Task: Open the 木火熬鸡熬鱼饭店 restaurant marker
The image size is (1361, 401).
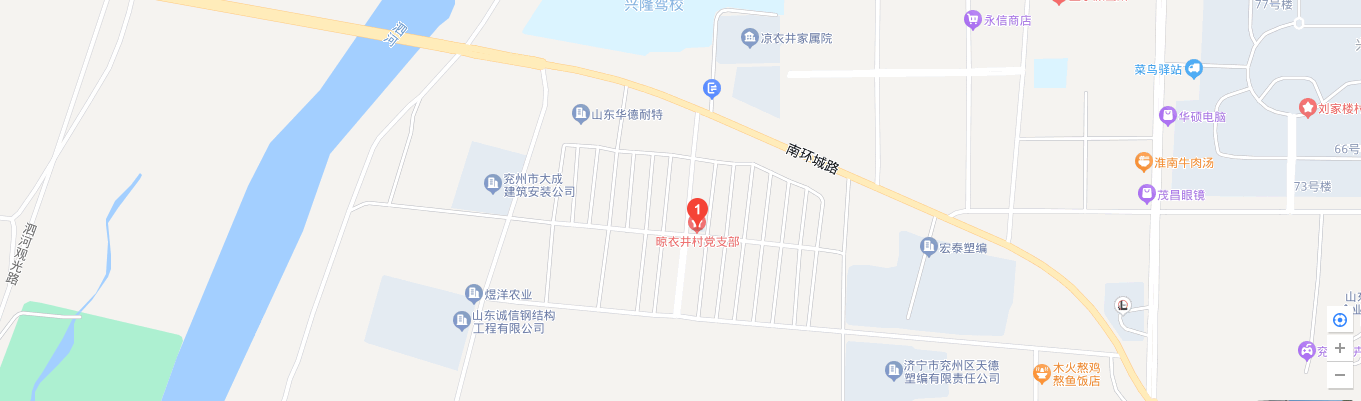Action: (1042, 374)
